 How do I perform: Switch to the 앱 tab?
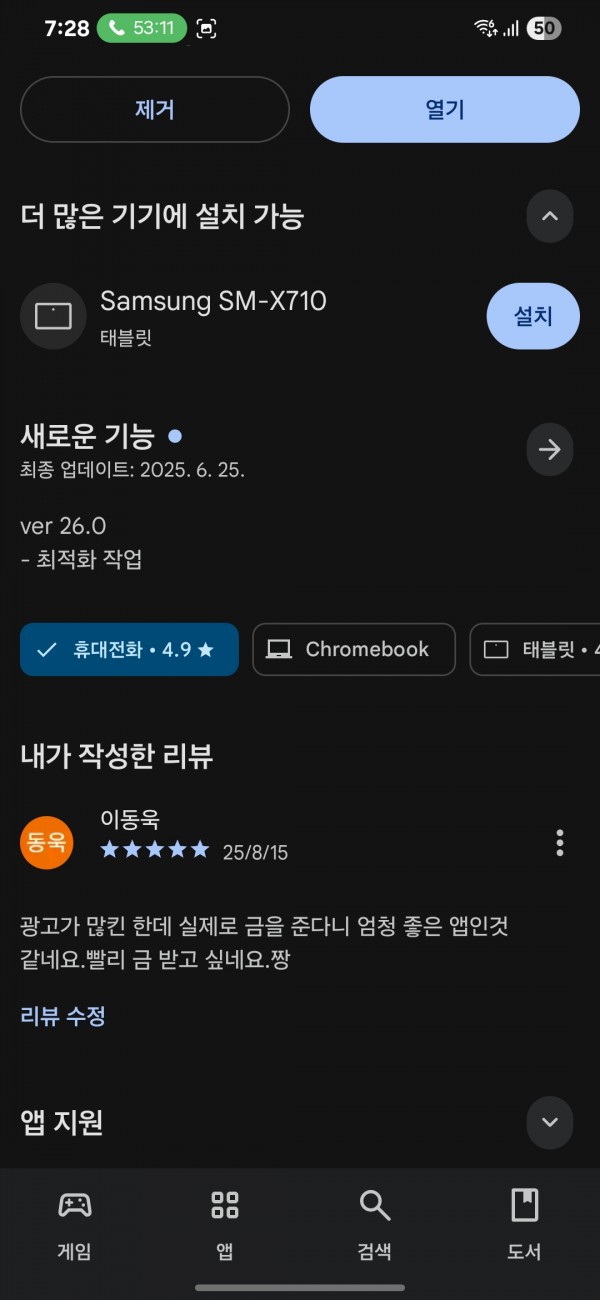(x=225, y=1224)
